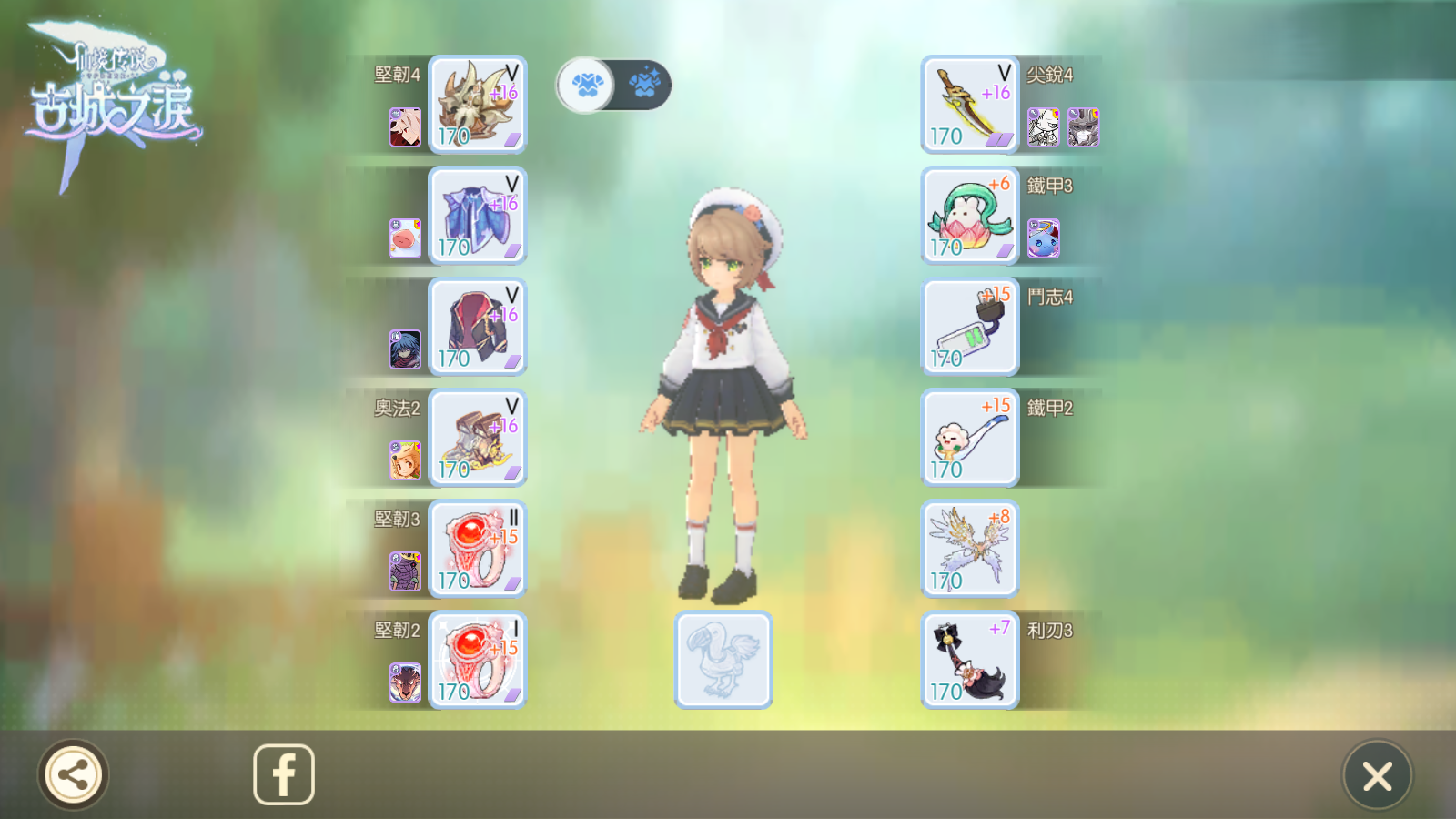Select the blue cloak armor slot
This screenshot has height=819, width=1456.
pyautogui.click(x=478, y=215)
